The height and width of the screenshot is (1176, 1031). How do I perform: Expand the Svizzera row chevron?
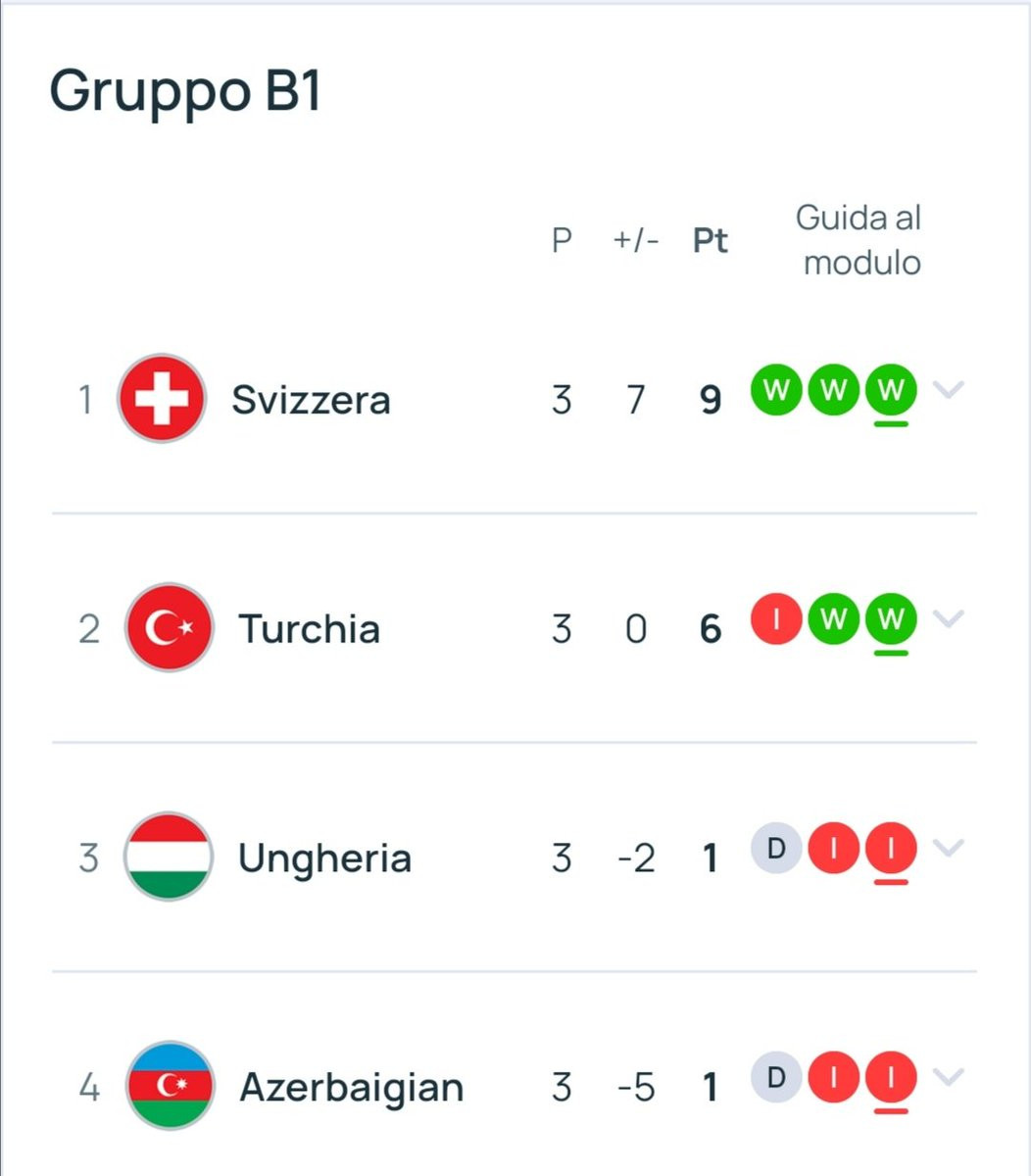pyautogui.click(x=949, y=390)
